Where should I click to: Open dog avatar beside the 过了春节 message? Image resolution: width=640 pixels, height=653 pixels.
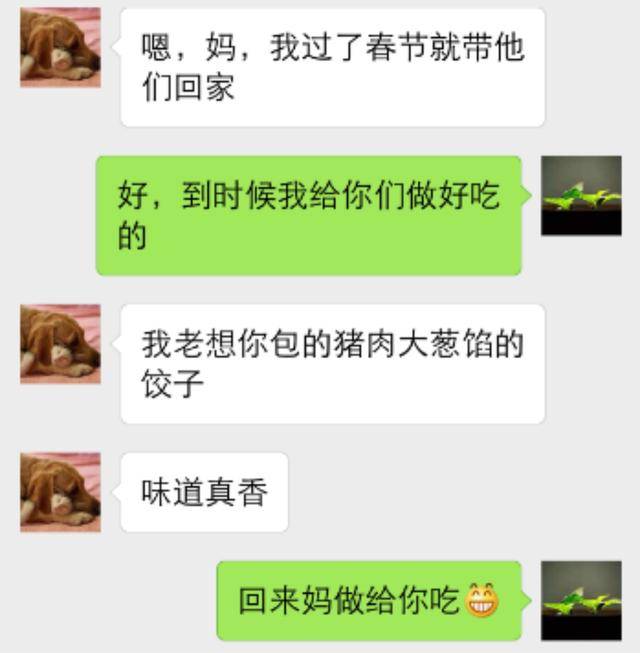click(x=60, y=47)
